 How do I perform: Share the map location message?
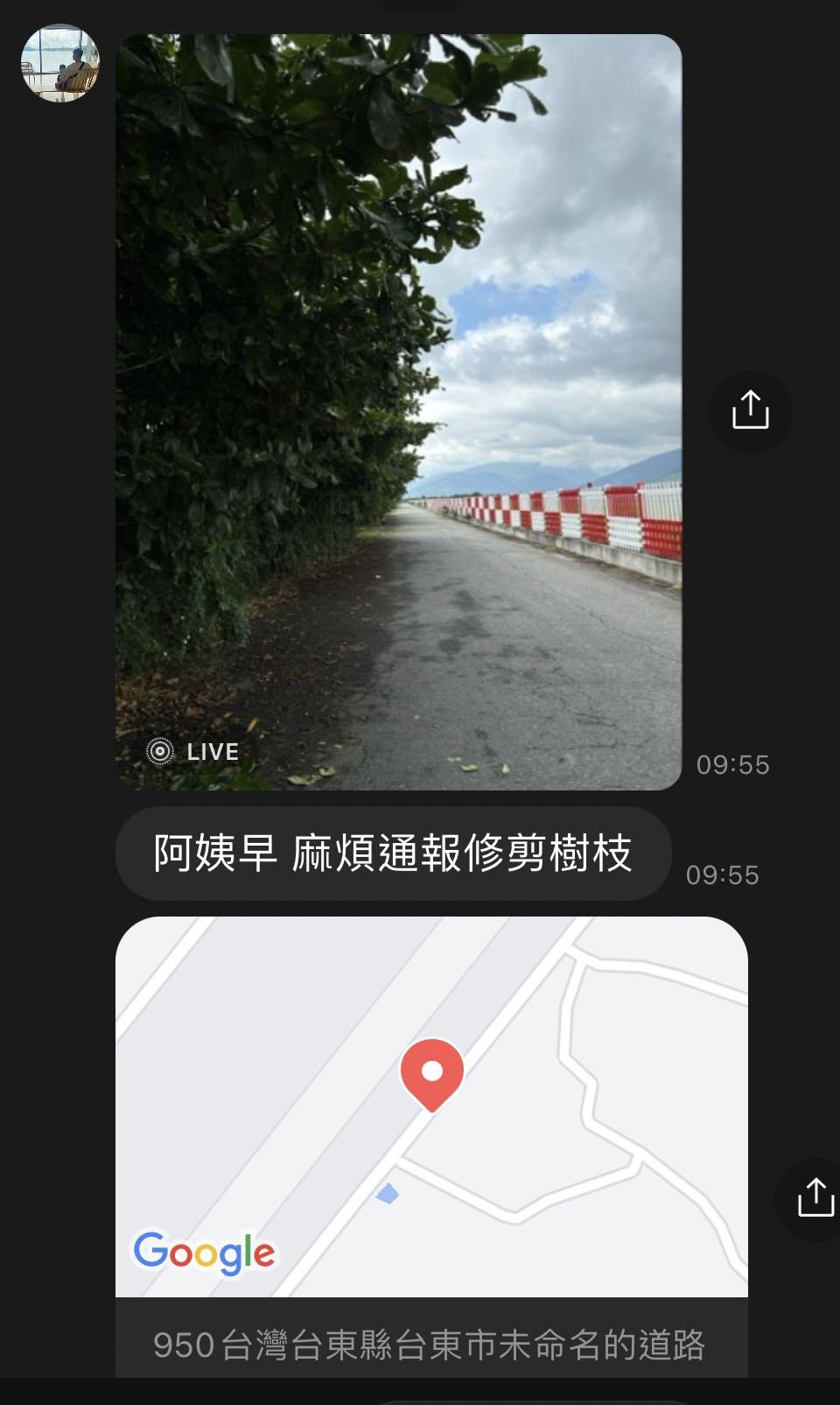pyautogui.click(x=814, y=1199)
